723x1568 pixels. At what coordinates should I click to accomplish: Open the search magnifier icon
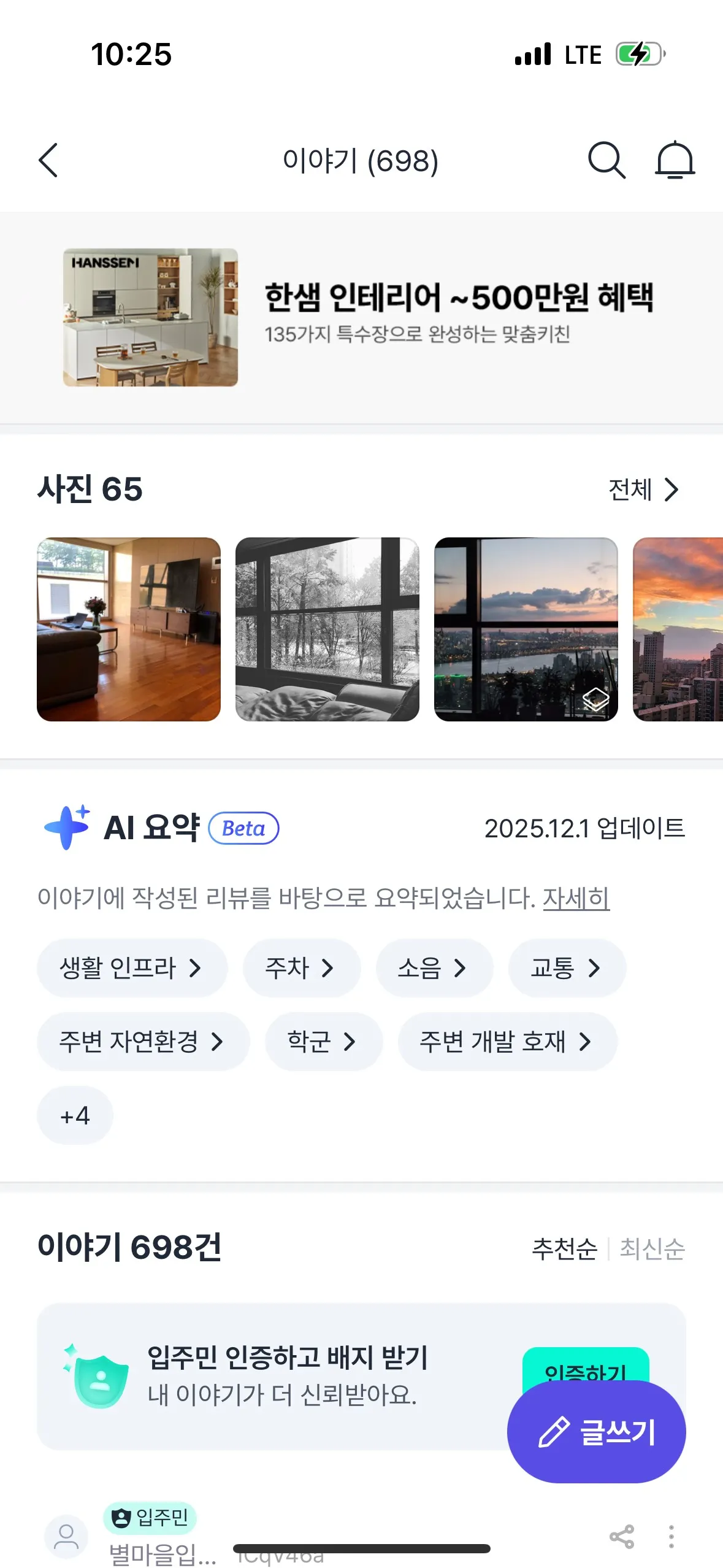pyautogui.click(x=606, y=161)
